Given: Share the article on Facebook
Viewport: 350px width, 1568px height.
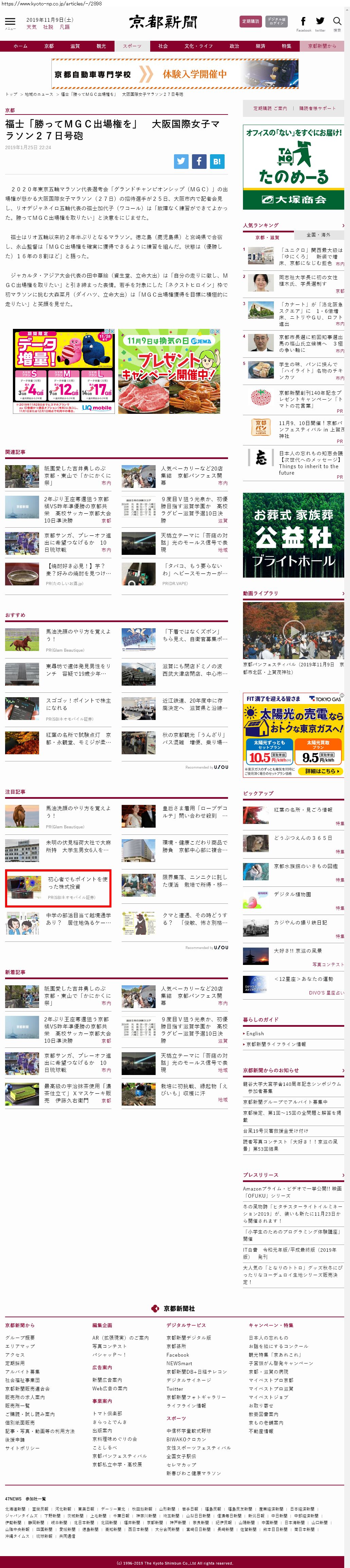Looking at the screenshot, I should click(x=199, y=161).
